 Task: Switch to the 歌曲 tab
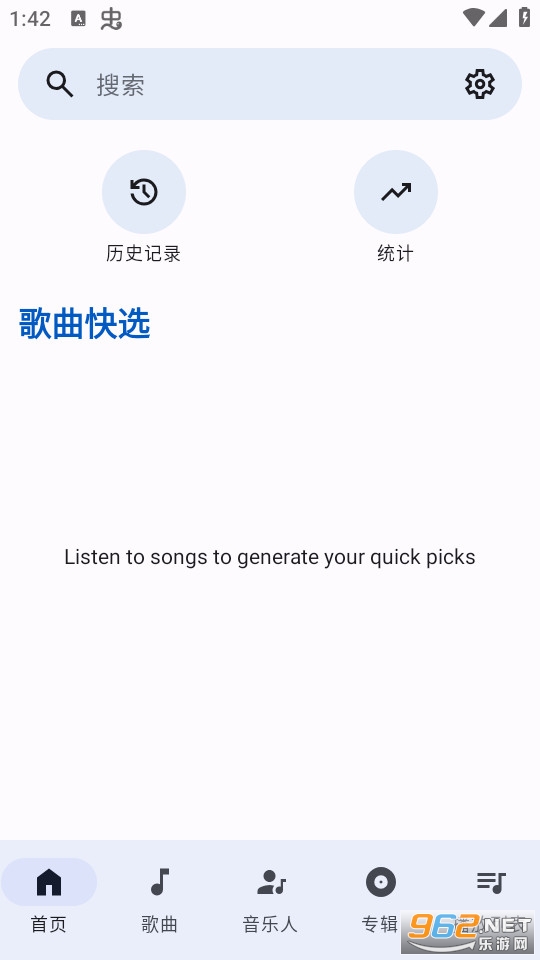coord(159,899)
